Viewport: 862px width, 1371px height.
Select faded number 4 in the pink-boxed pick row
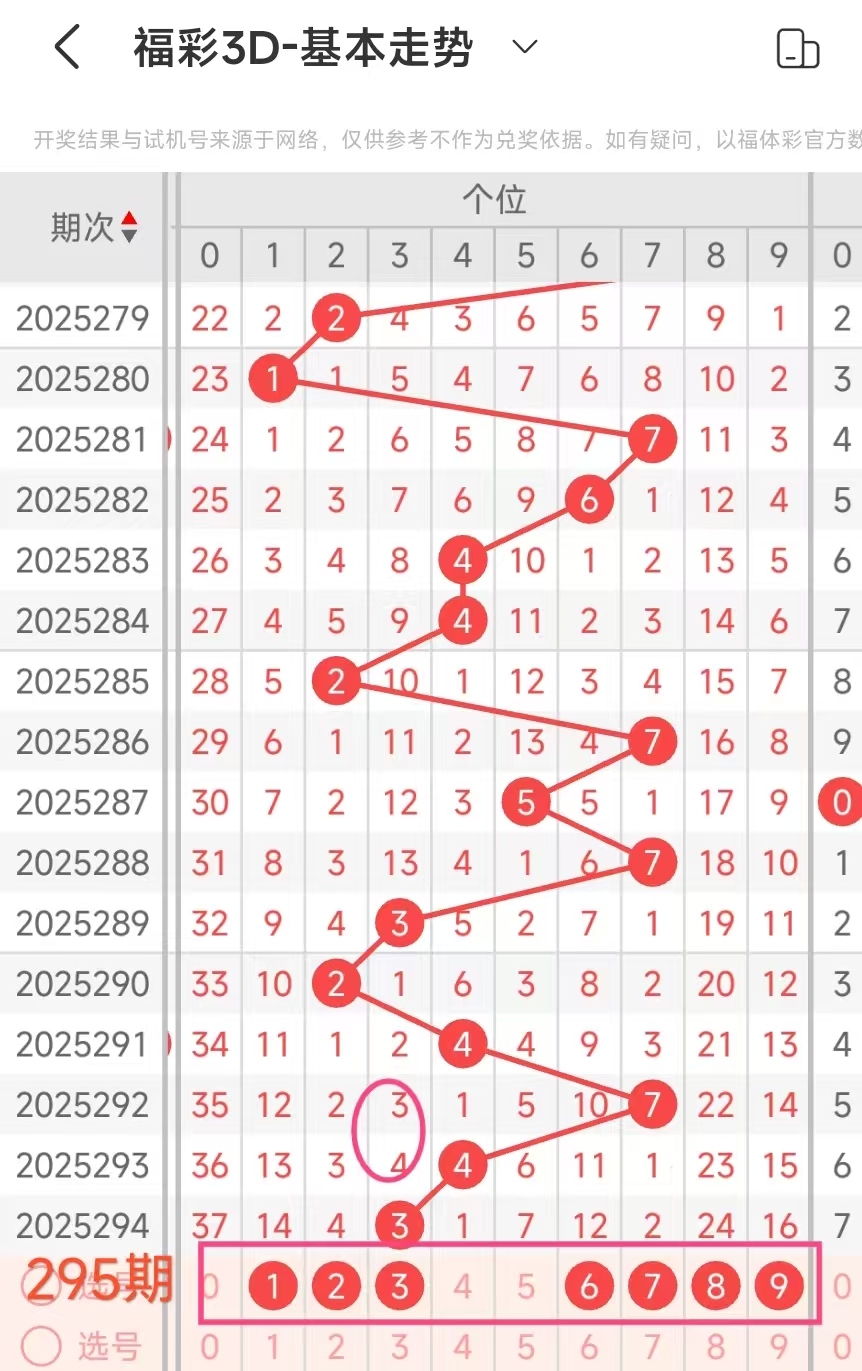462,1286
